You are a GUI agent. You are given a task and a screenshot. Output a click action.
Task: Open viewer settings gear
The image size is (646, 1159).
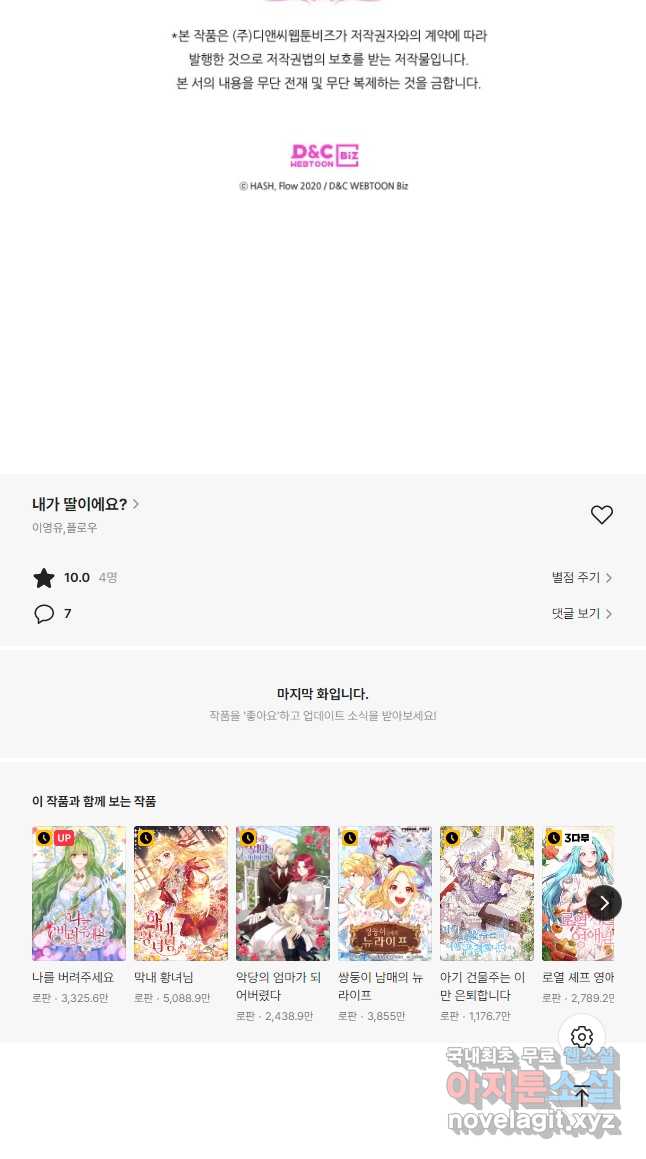coord(582,1037)
